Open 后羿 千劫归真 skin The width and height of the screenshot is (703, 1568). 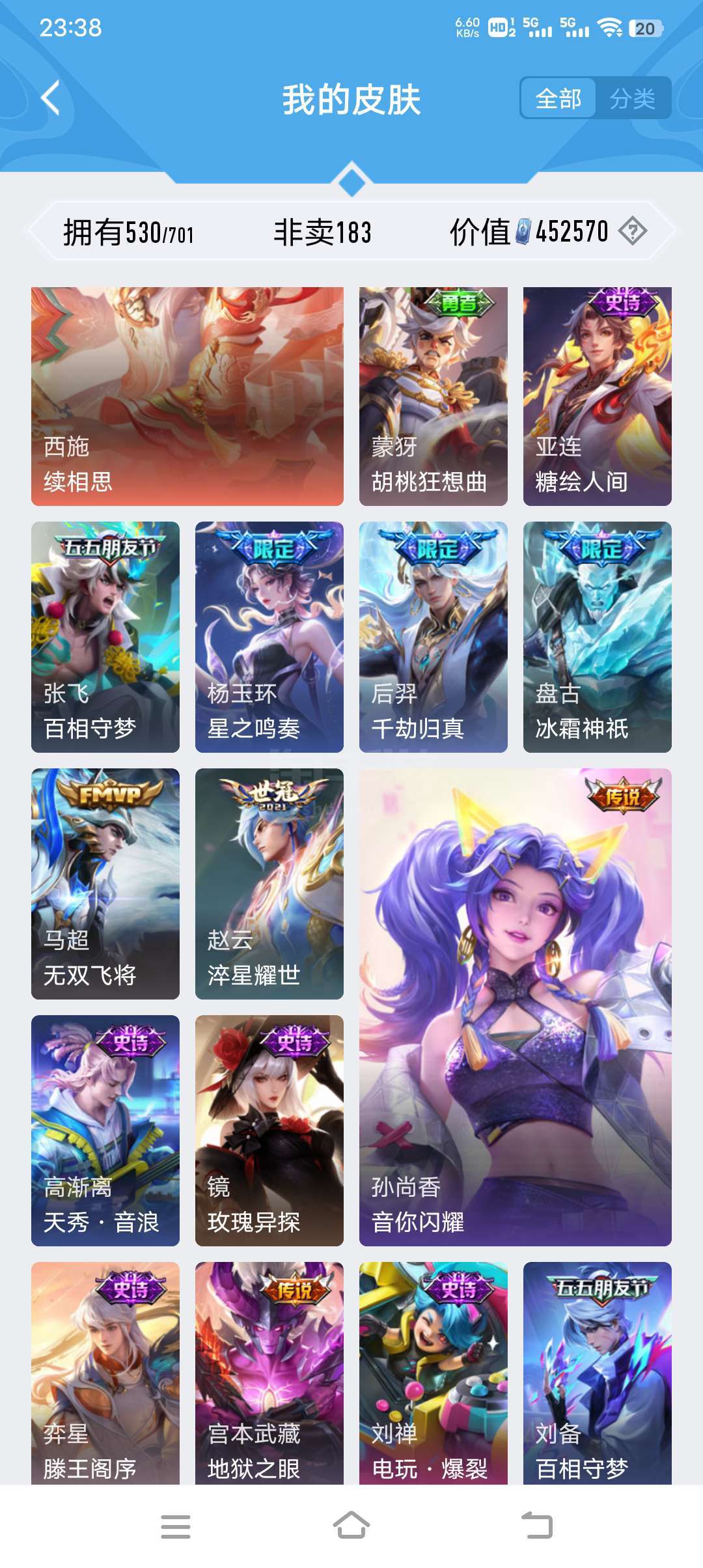[433, 637]
